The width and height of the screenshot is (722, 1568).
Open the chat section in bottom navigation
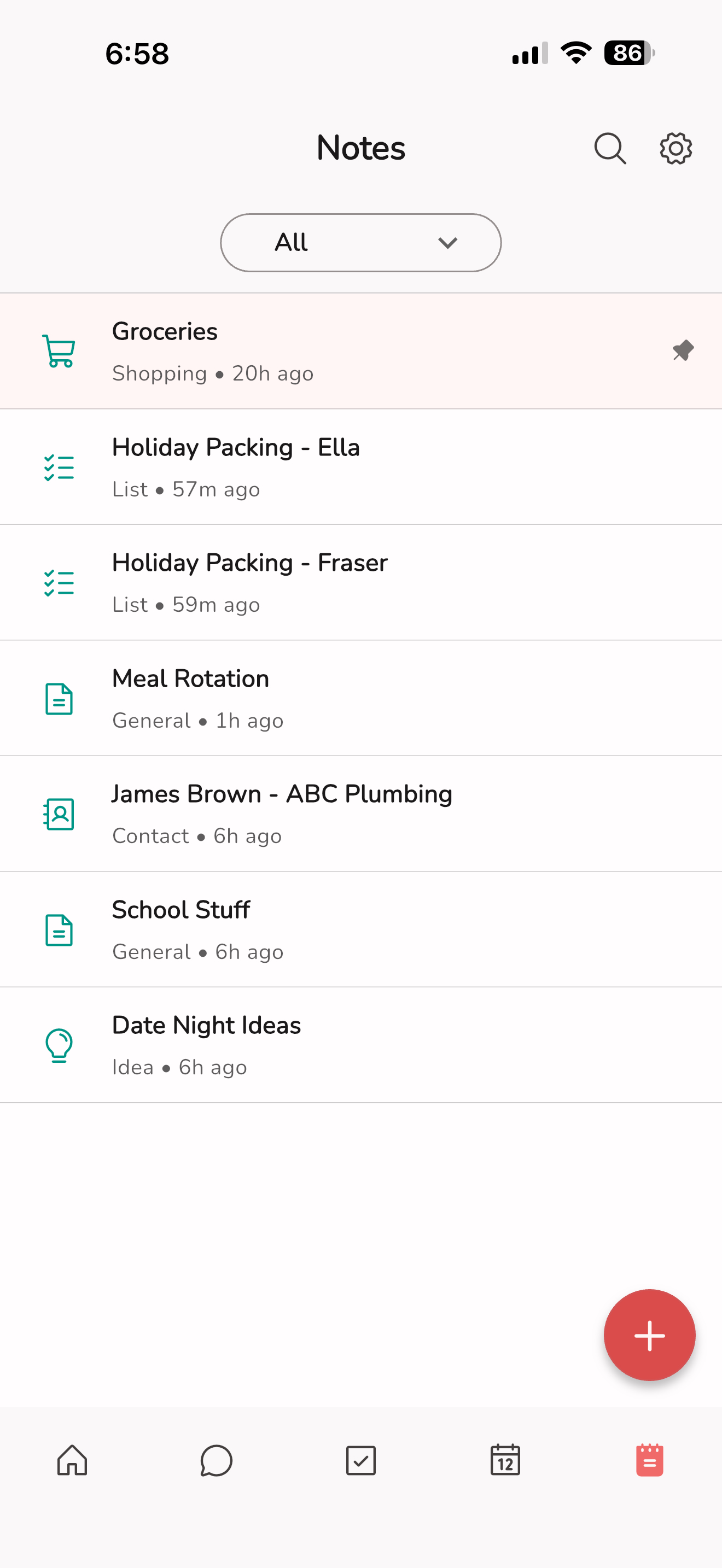coord(216,1460)
